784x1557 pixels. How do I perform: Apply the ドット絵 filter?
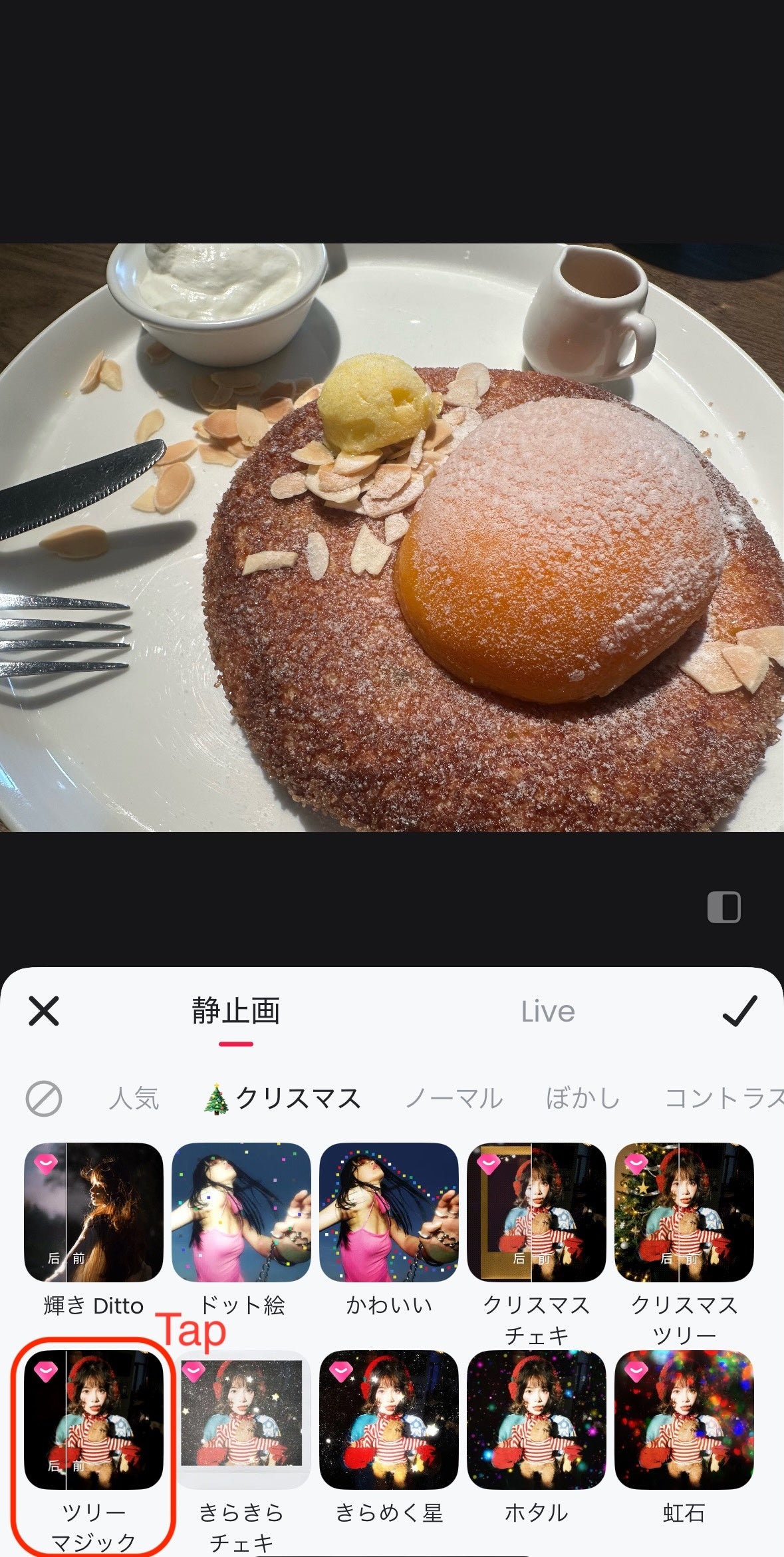[x=241, y=1212]
